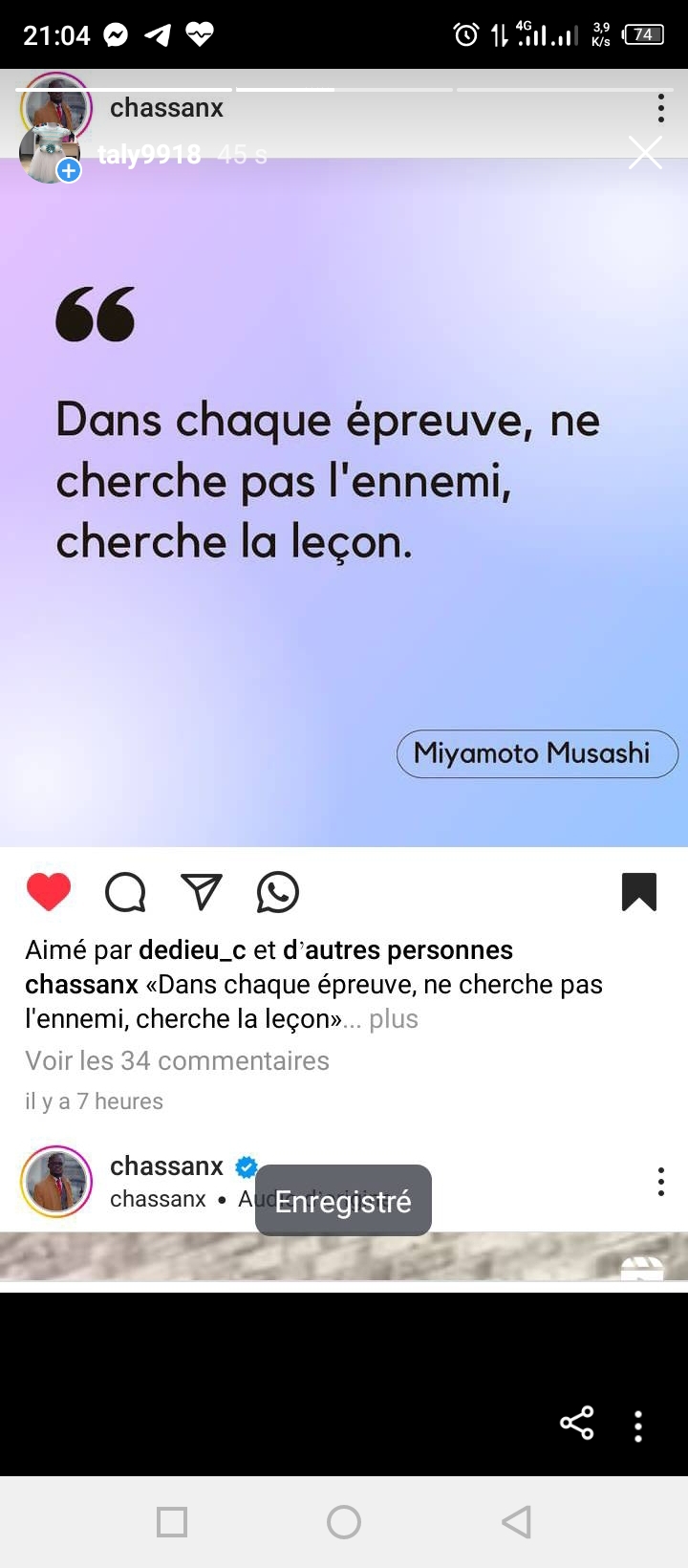The width and height of the screenshot is (688, 1568).
Task: Open taly9918's profile from the story header
Action: (x=149, y=154)
